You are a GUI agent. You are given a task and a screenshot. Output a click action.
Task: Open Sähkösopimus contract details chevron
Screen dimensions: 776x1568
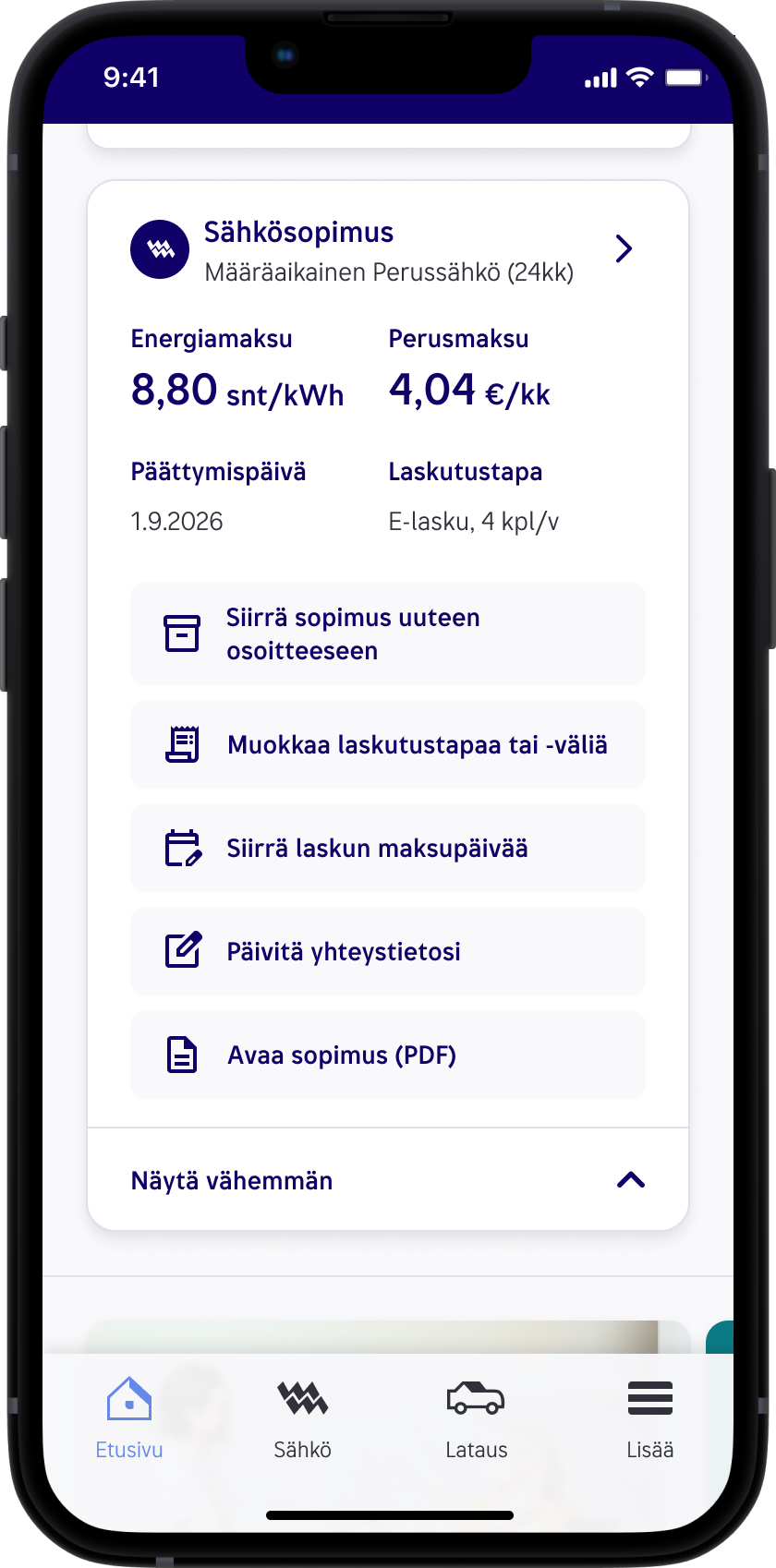624,248
